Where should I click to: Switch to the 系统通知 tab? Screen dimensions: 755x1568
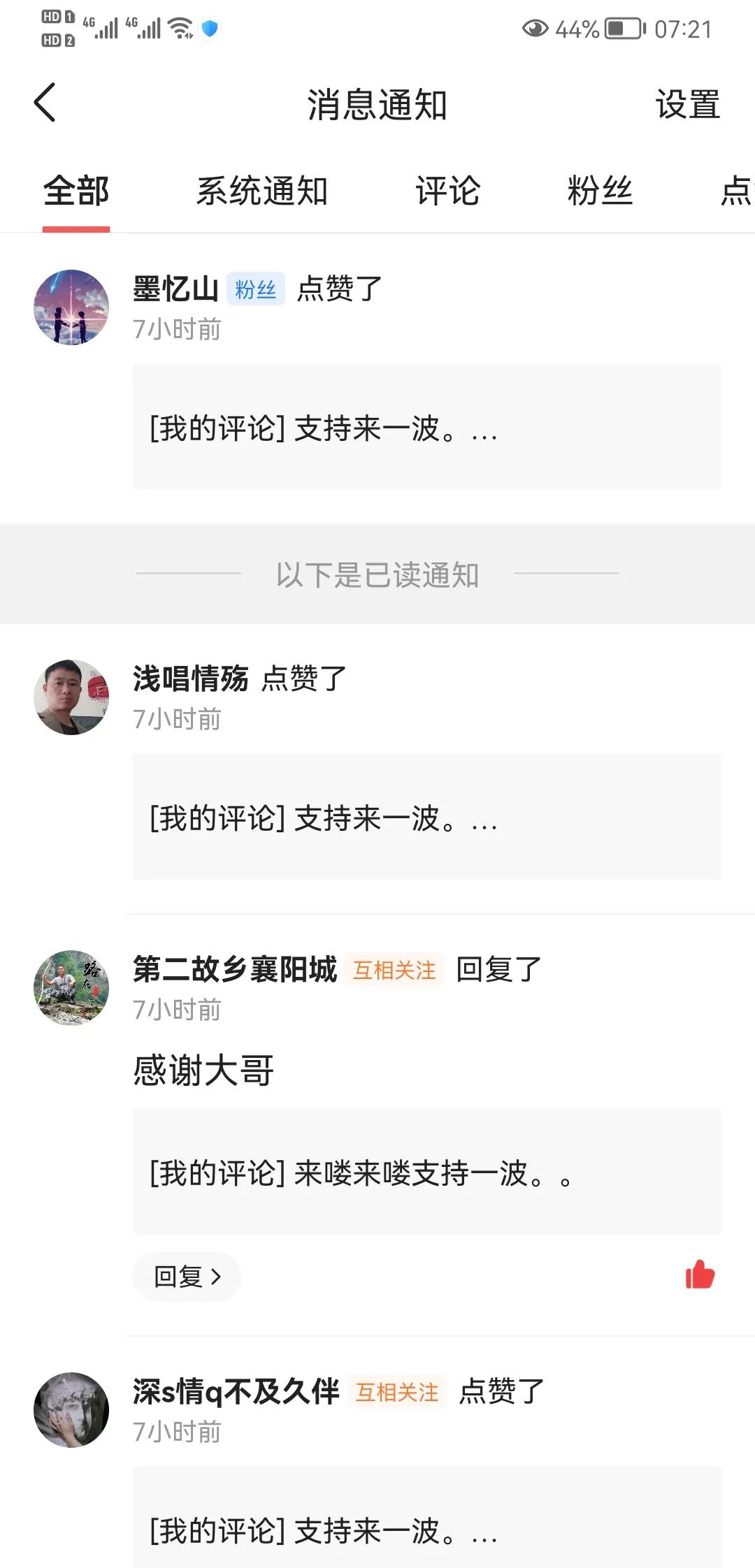pos(262,192)
